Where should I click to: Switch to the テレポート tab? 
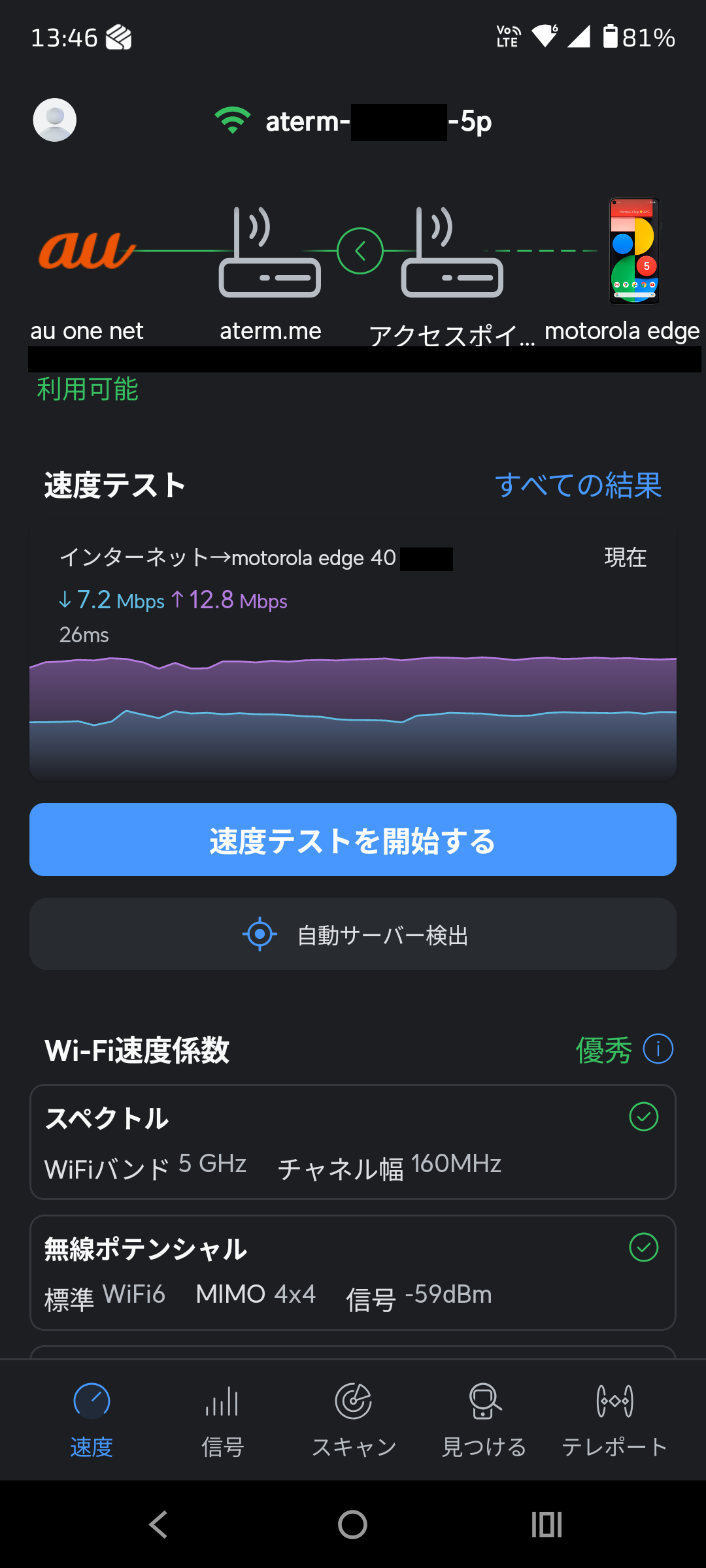614,1418
